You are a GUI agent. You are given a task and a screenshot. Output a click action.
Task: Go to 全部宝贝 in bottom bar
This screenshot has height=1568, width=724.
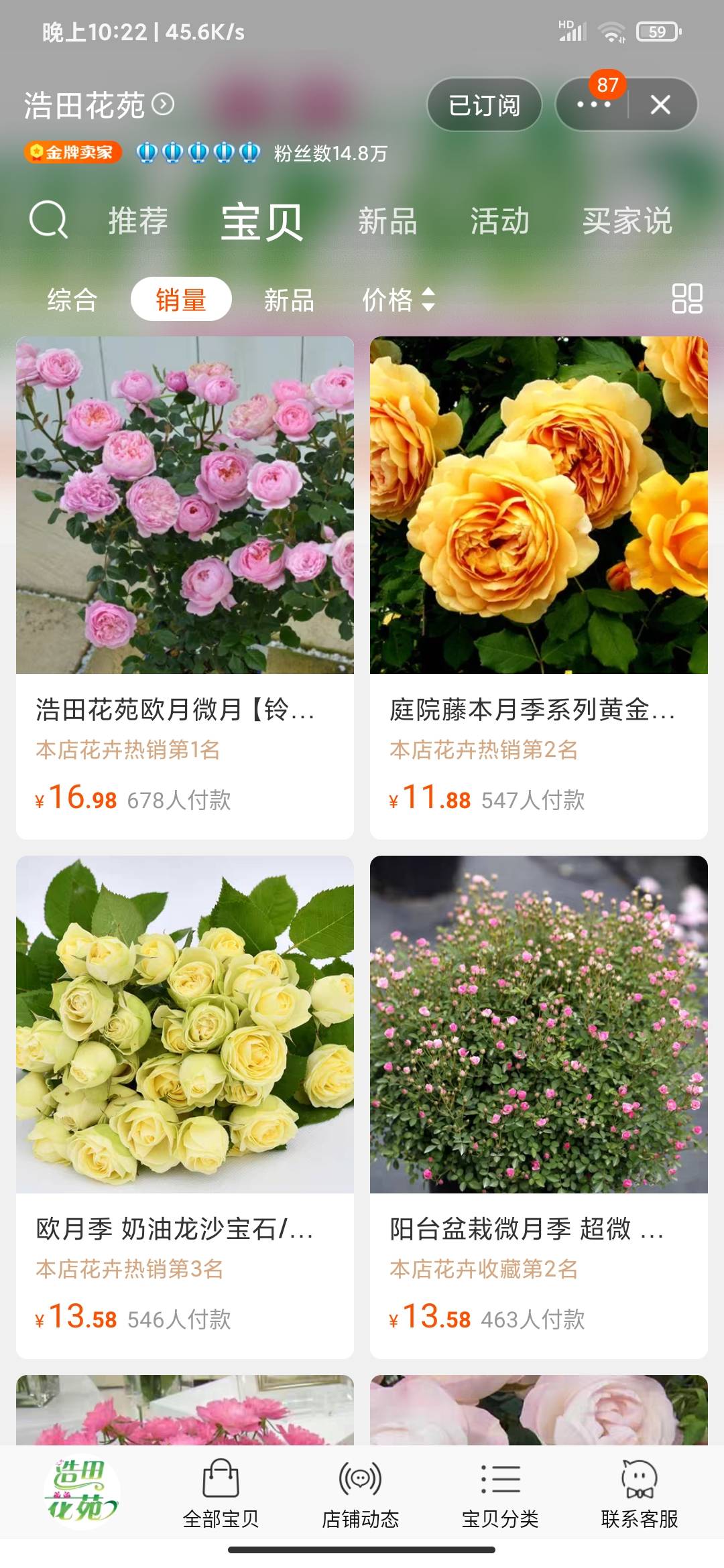[221, 1493]
